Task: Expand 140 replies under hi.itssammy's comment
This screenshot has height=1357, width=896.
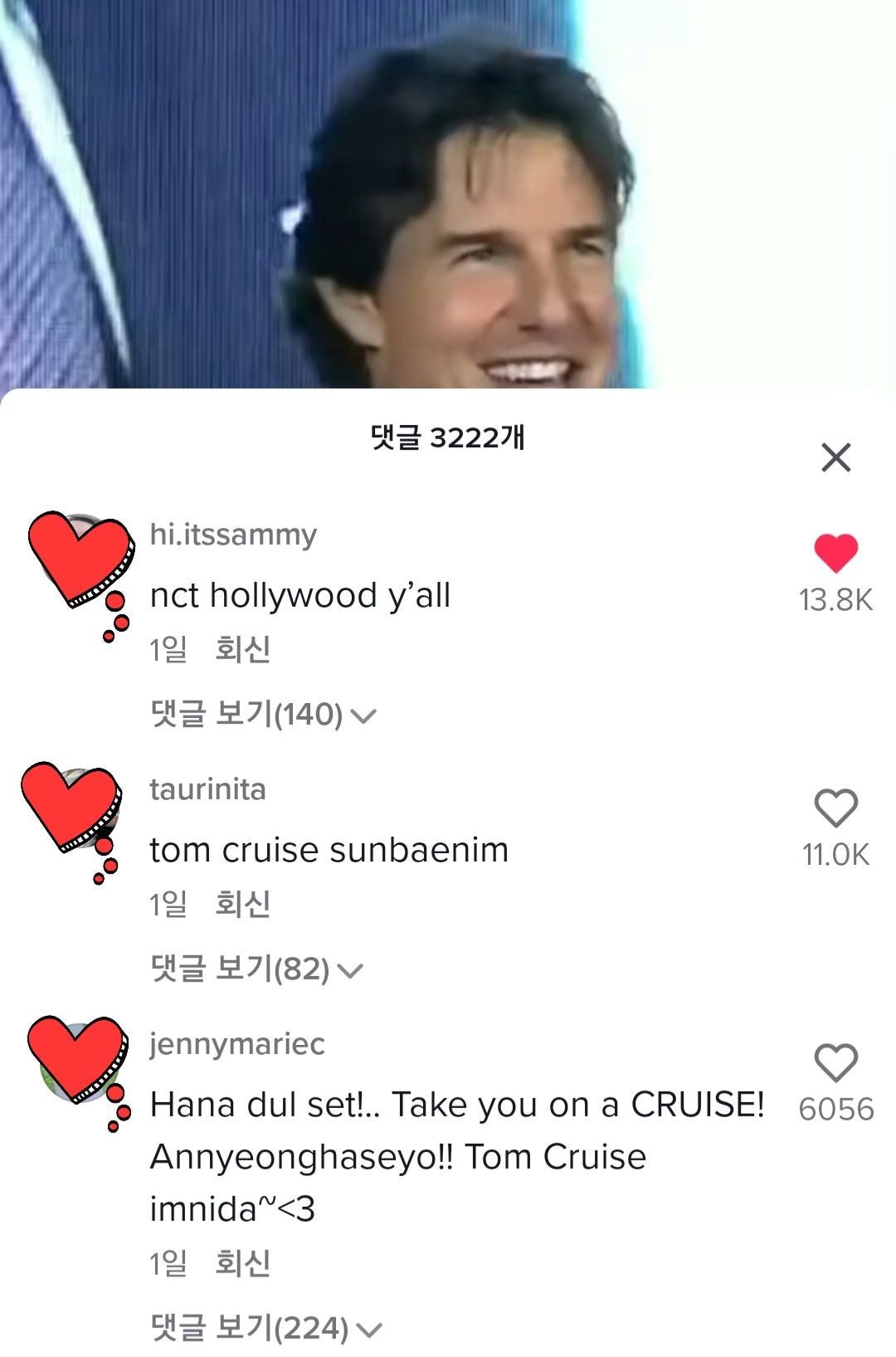Action: coord(262,714)
